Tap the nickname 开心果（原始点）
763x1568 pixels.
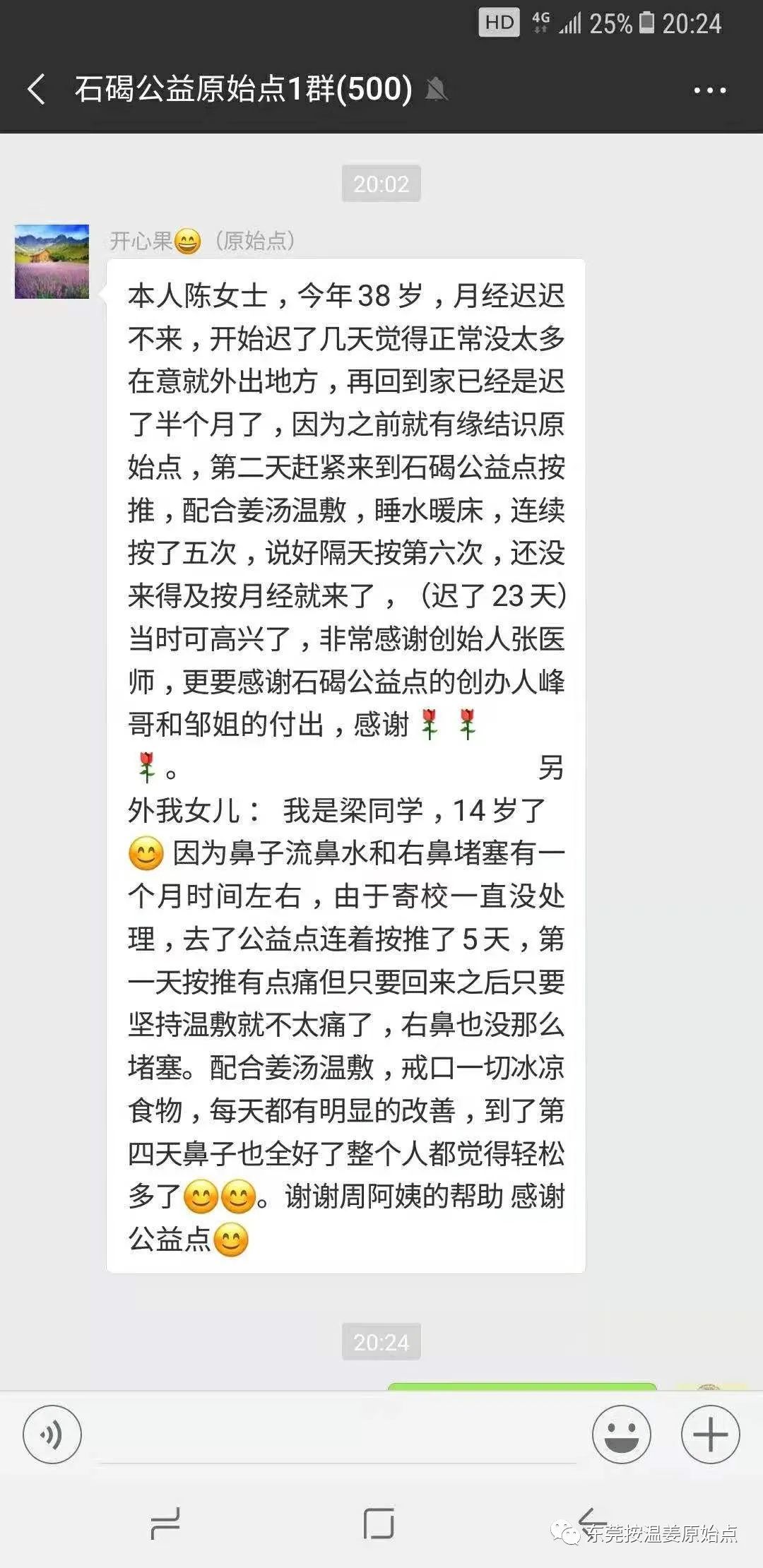point(205,240)
